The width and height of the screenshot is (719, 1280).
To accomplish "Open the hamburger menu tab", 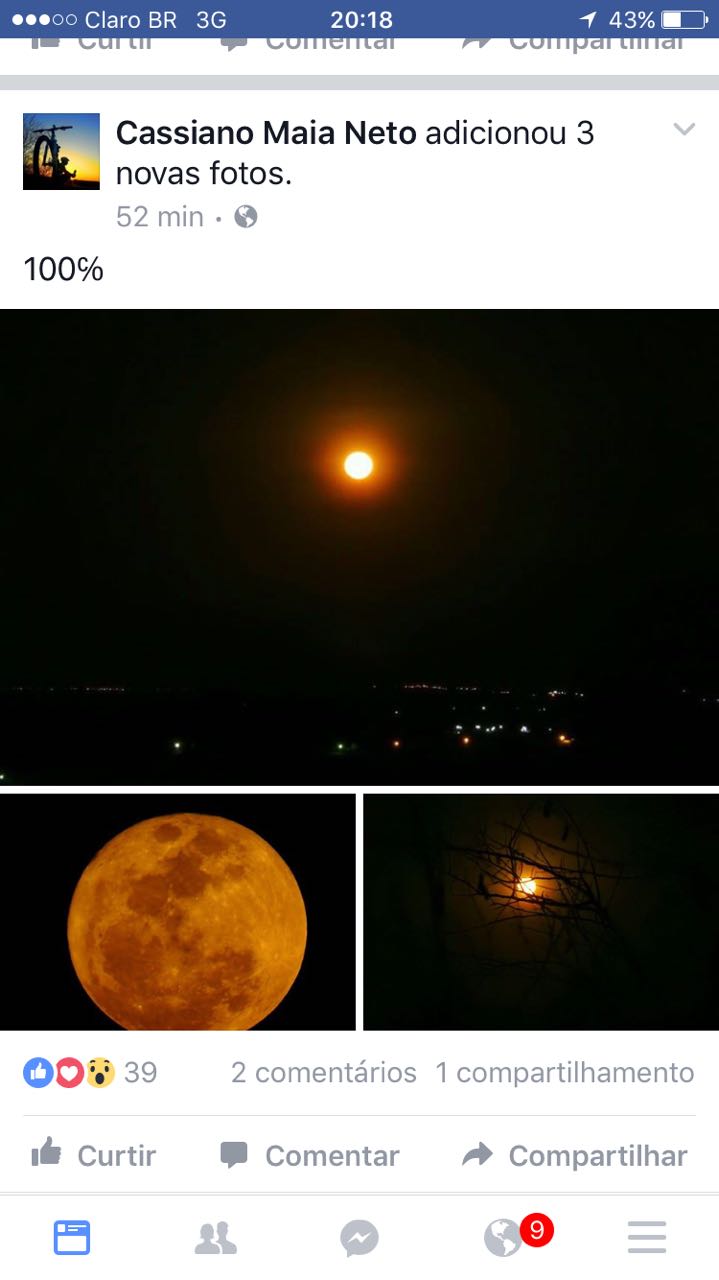I will [647, 1238].
